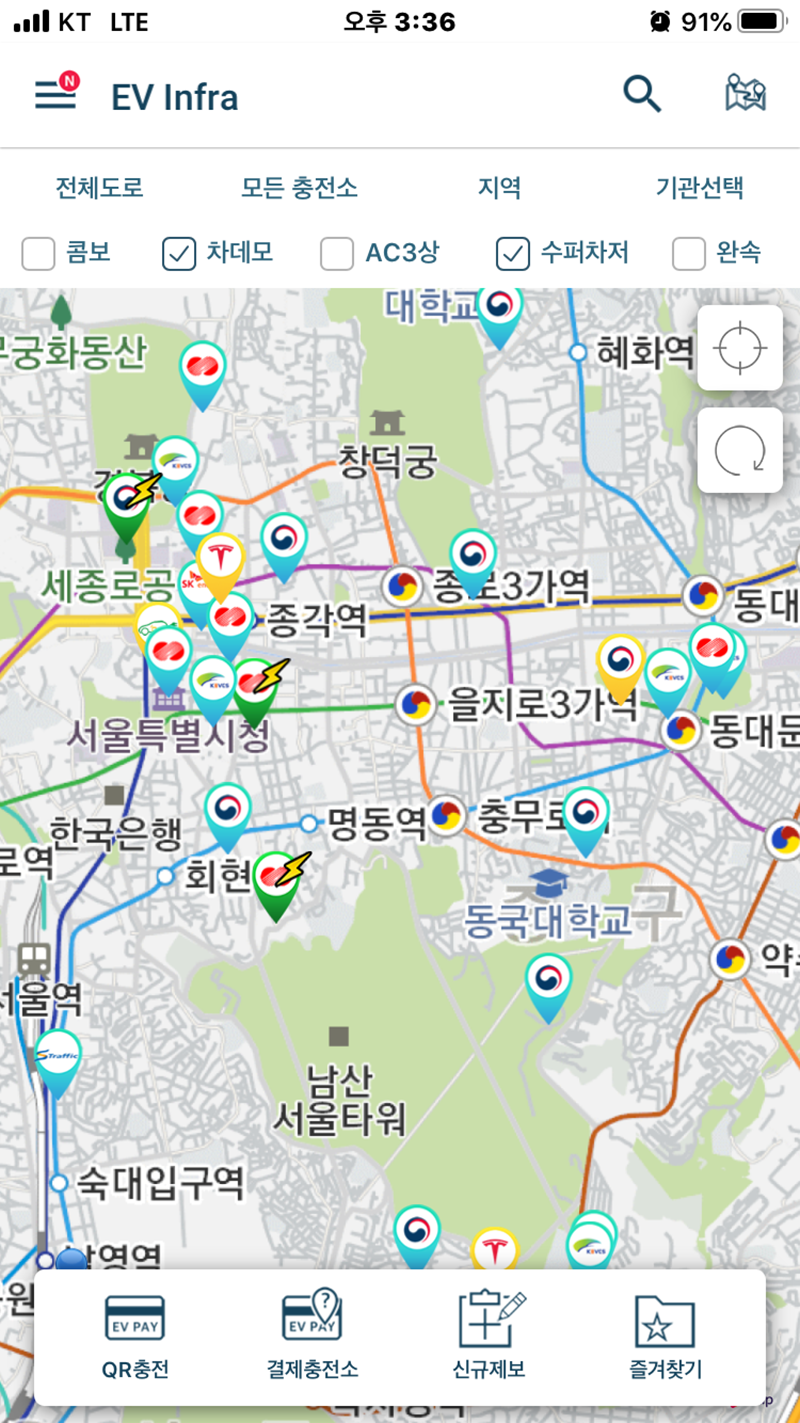This screenshot has width=800, height=1423.
Task: Open the map route icon
Action: click(x=745, y=94)
